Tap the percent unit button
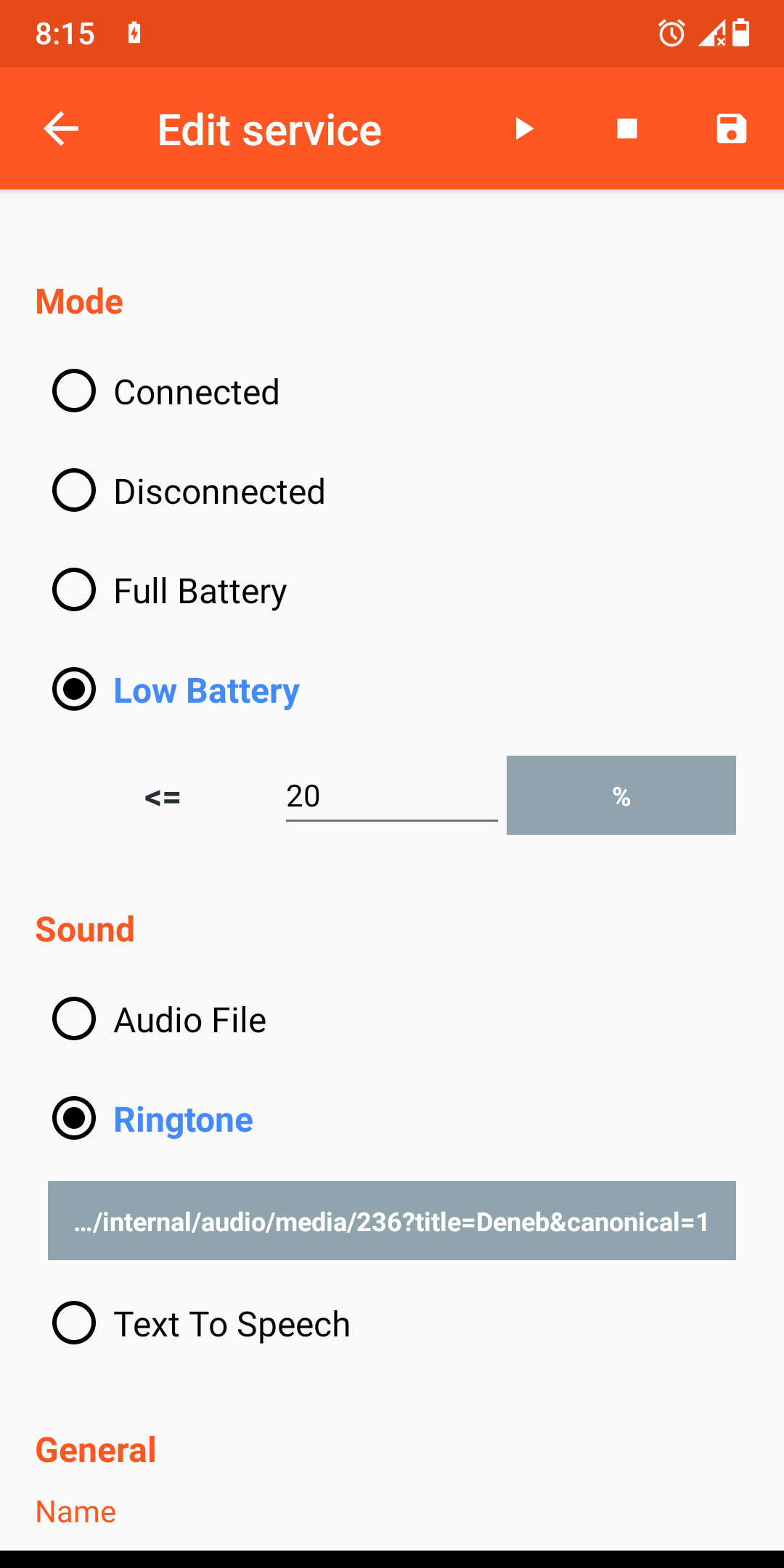784x1568 pixels. coord(621,795)
